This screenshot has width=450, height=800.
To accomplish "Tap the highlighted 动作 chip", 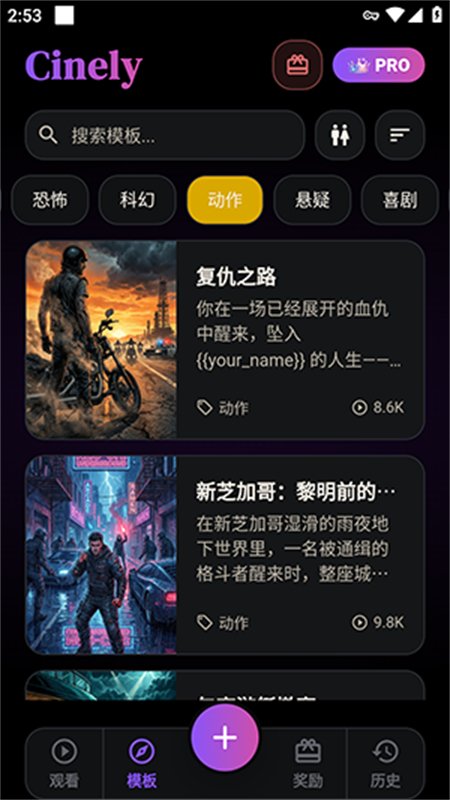I will click(225, 200).
